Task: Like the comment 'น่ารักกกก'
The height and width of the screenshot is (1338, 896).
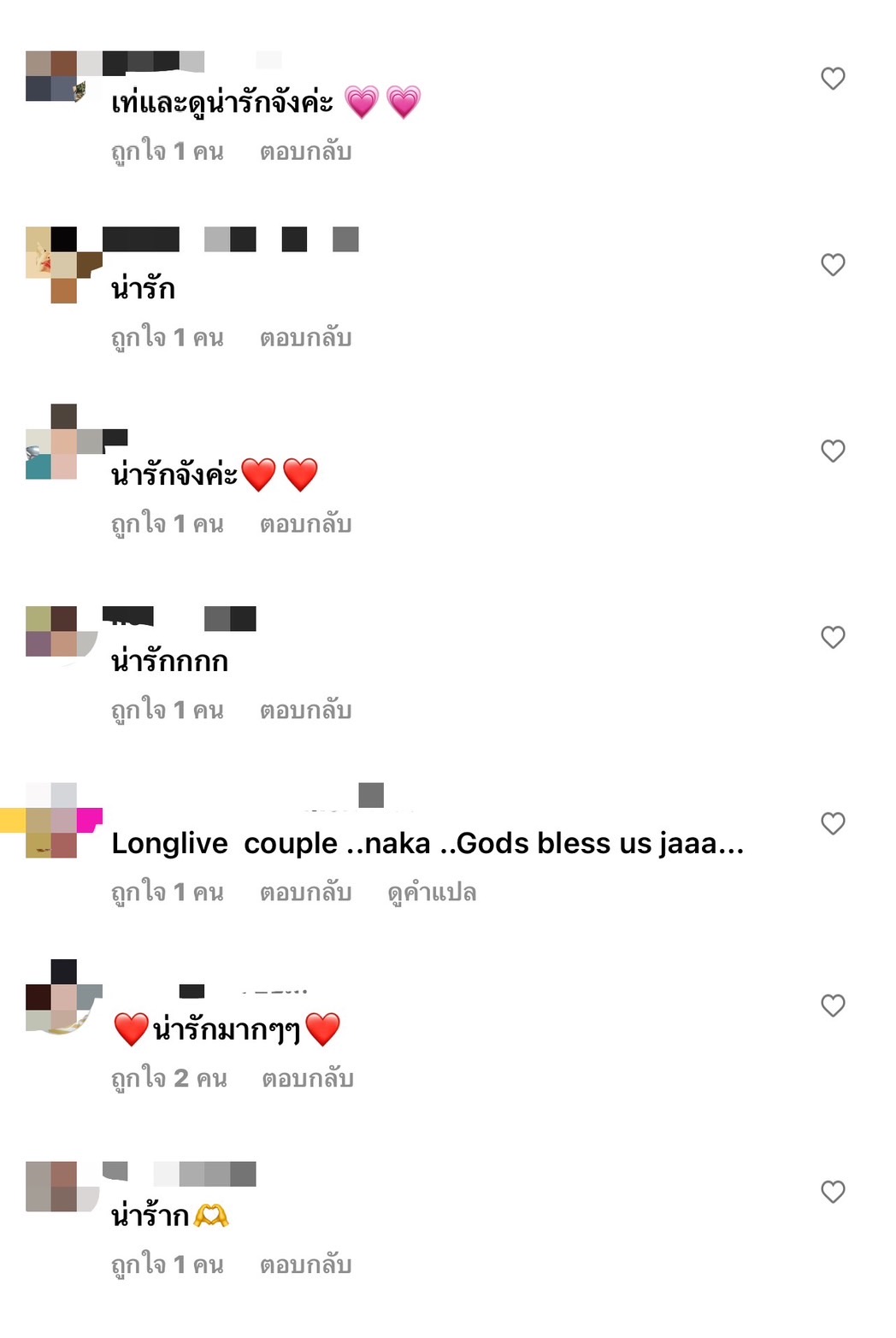Action: coord(833,638)
